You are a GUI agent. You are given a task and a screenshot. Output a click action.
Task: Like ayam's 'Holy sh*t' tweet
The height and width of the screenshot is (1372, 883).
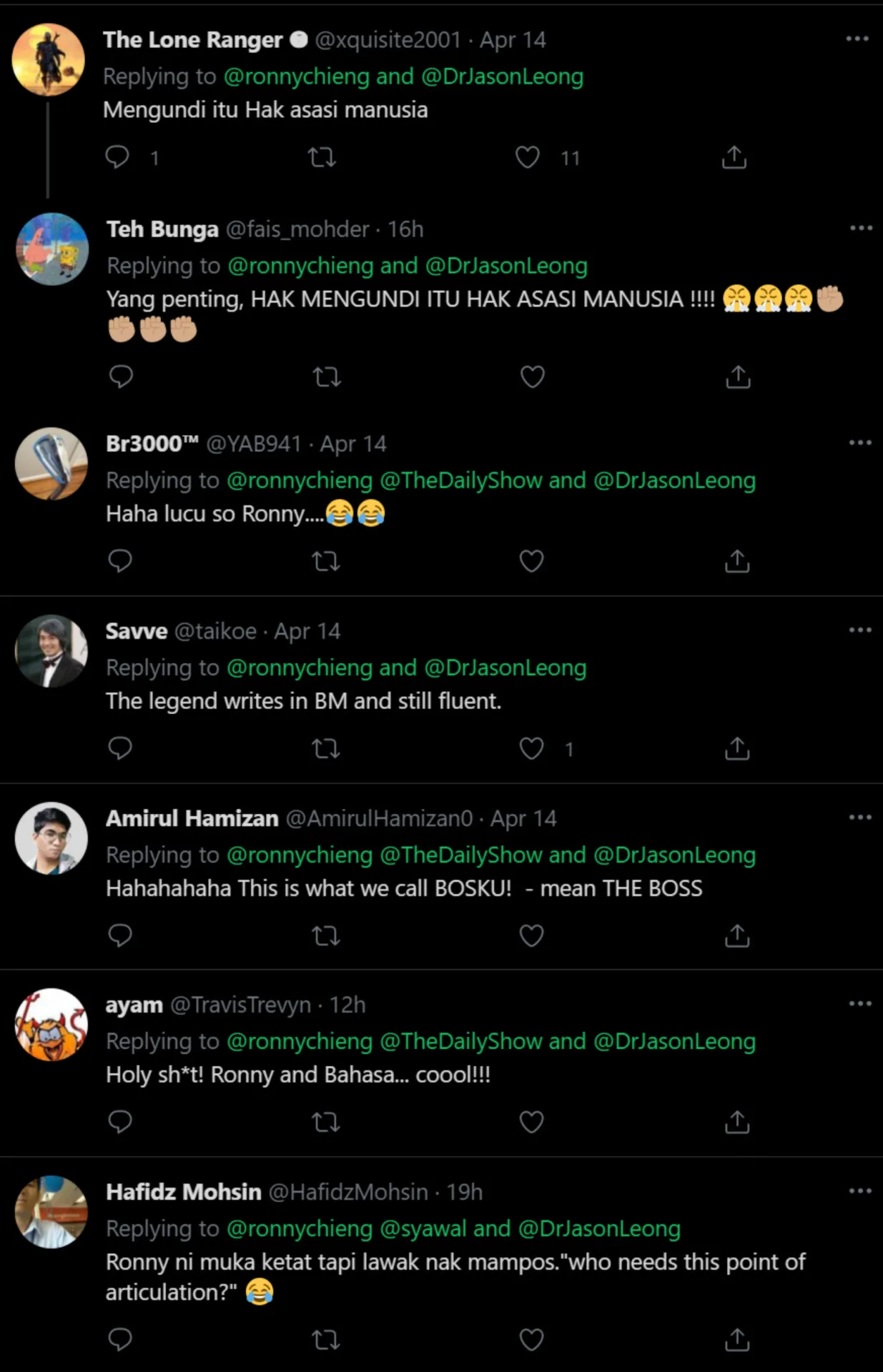click(531, 1123)
